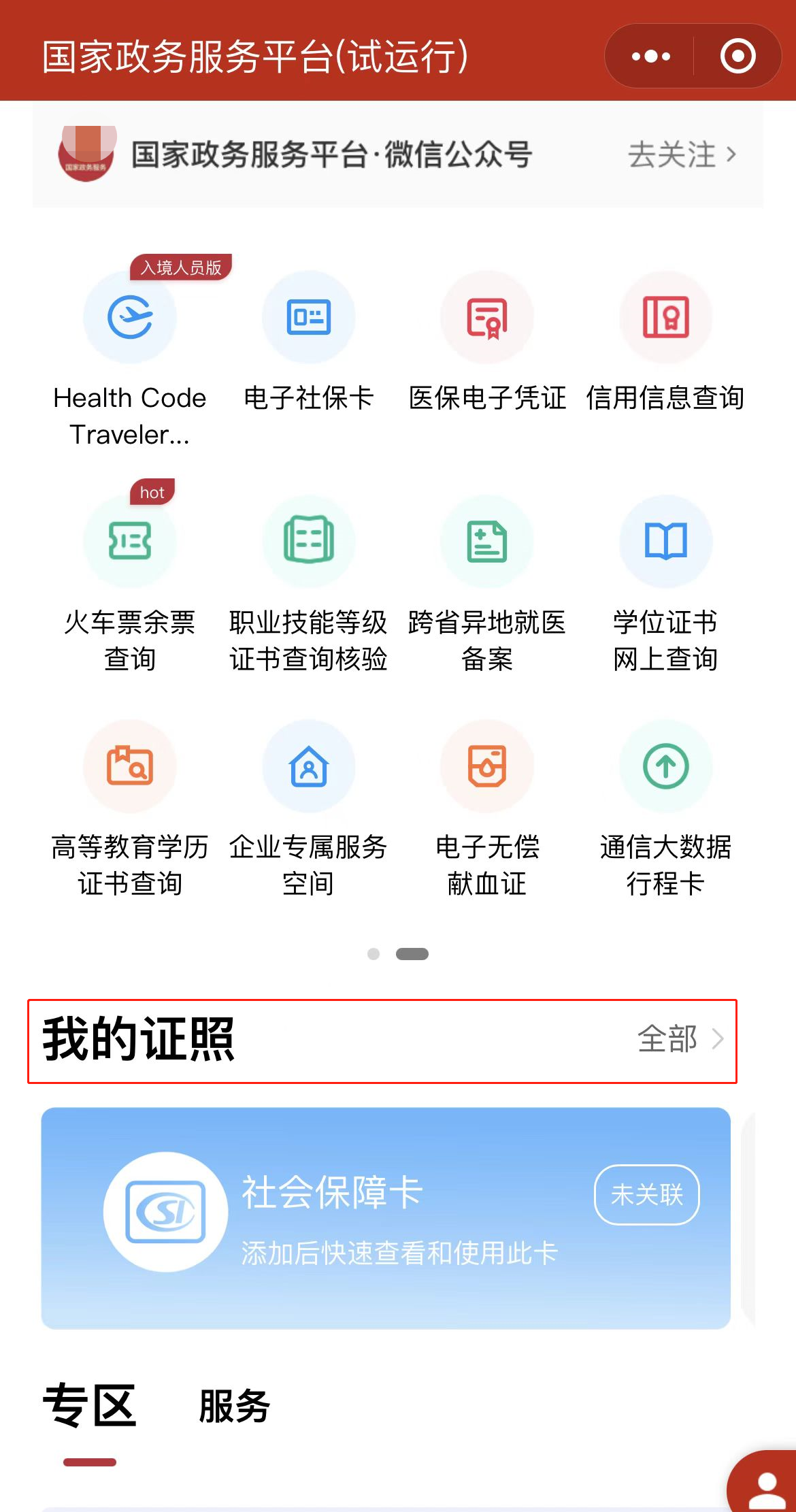This screenshot has width=796, height=1512.
Task: Tap 未关联 on the 社会保障卡 card
Action: pos(646,1195)
